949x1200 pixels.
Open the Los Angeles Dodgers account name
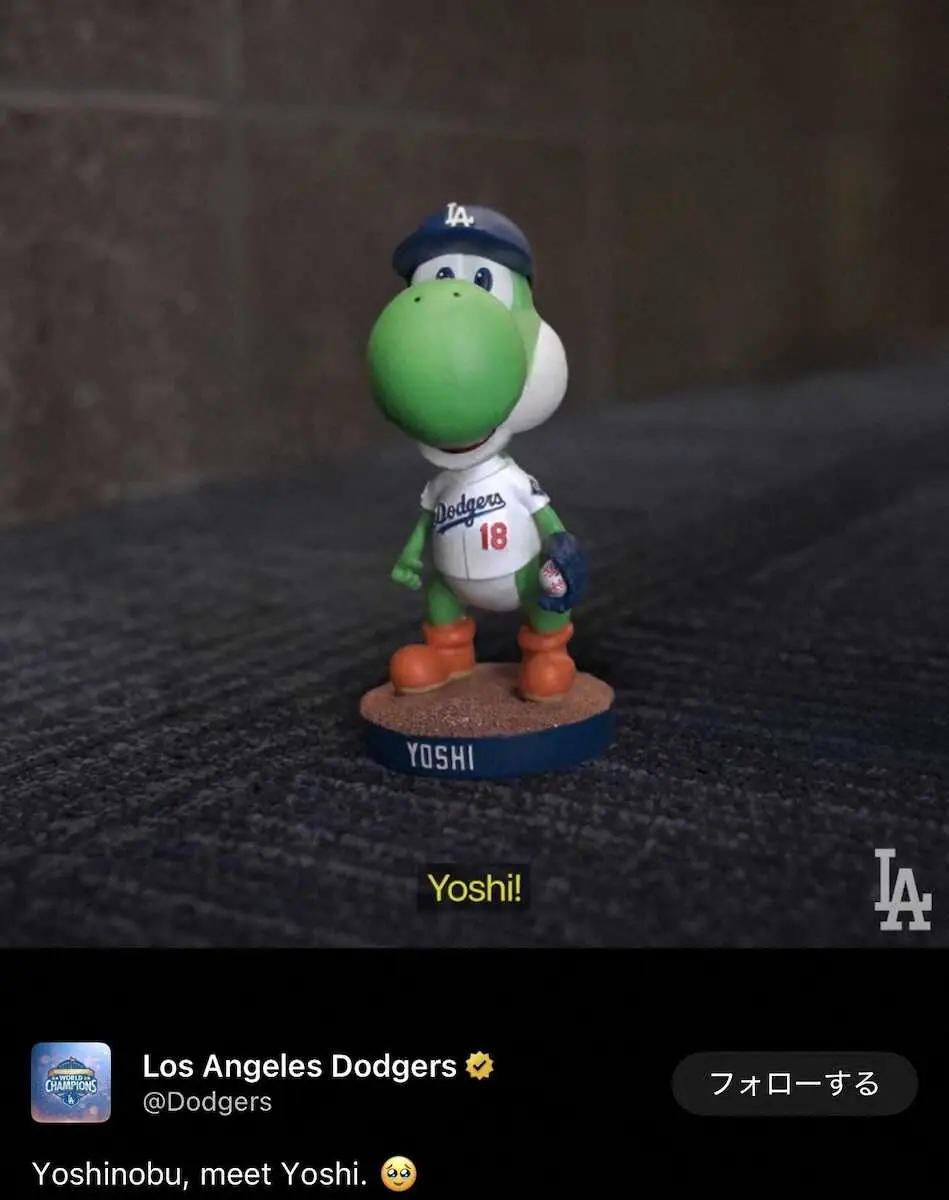pos(299,1066)
